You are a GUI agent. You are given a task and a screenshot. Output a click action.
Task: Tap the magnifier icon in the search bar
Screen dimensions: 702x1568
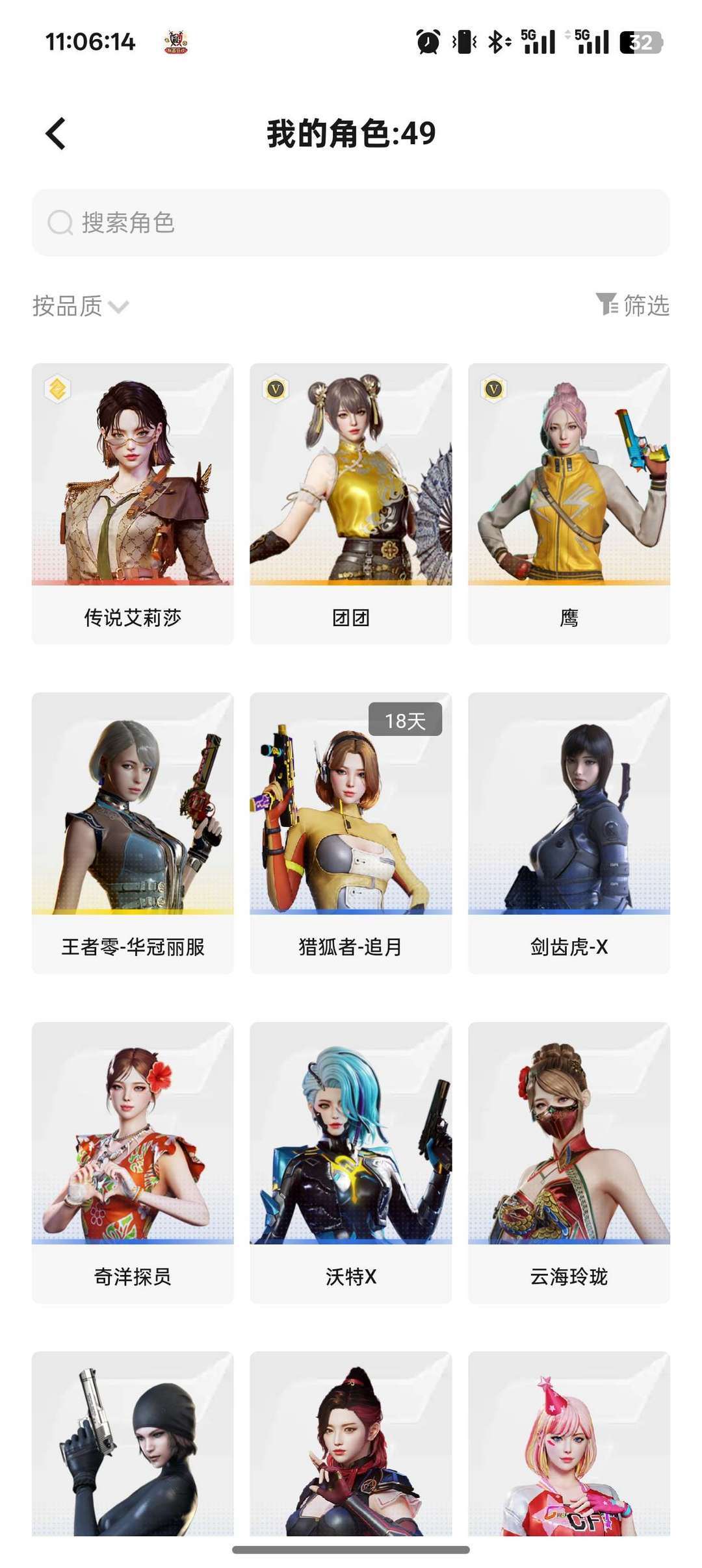pos(60,221)
